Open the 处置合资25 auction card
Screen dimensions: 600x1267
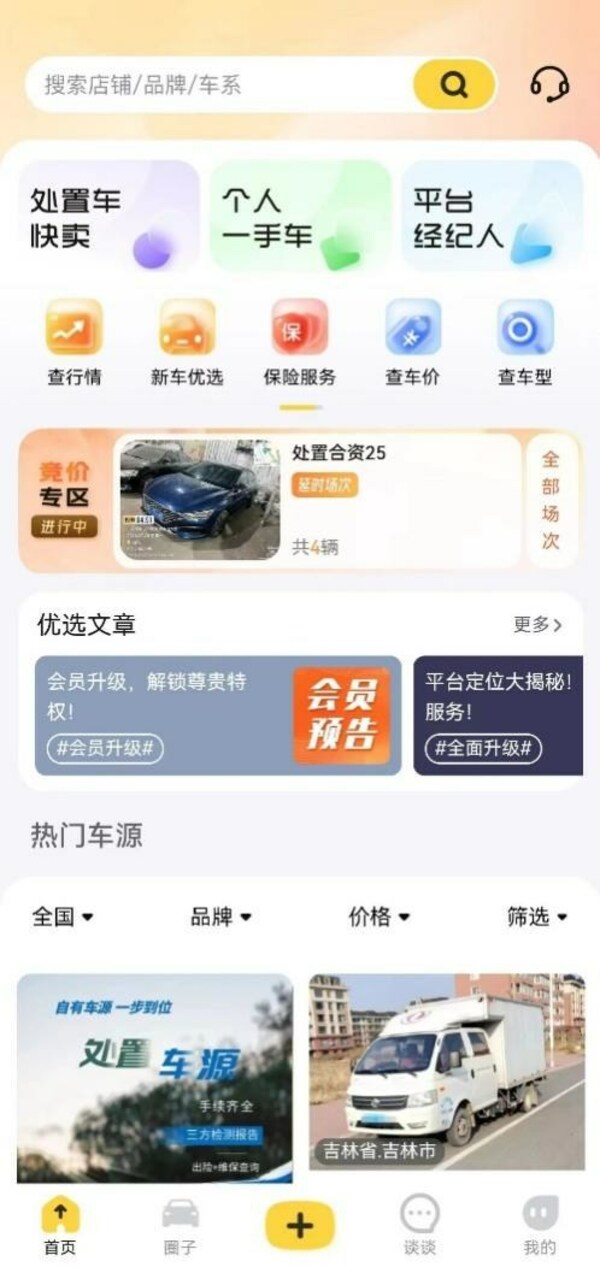point(318,500)
